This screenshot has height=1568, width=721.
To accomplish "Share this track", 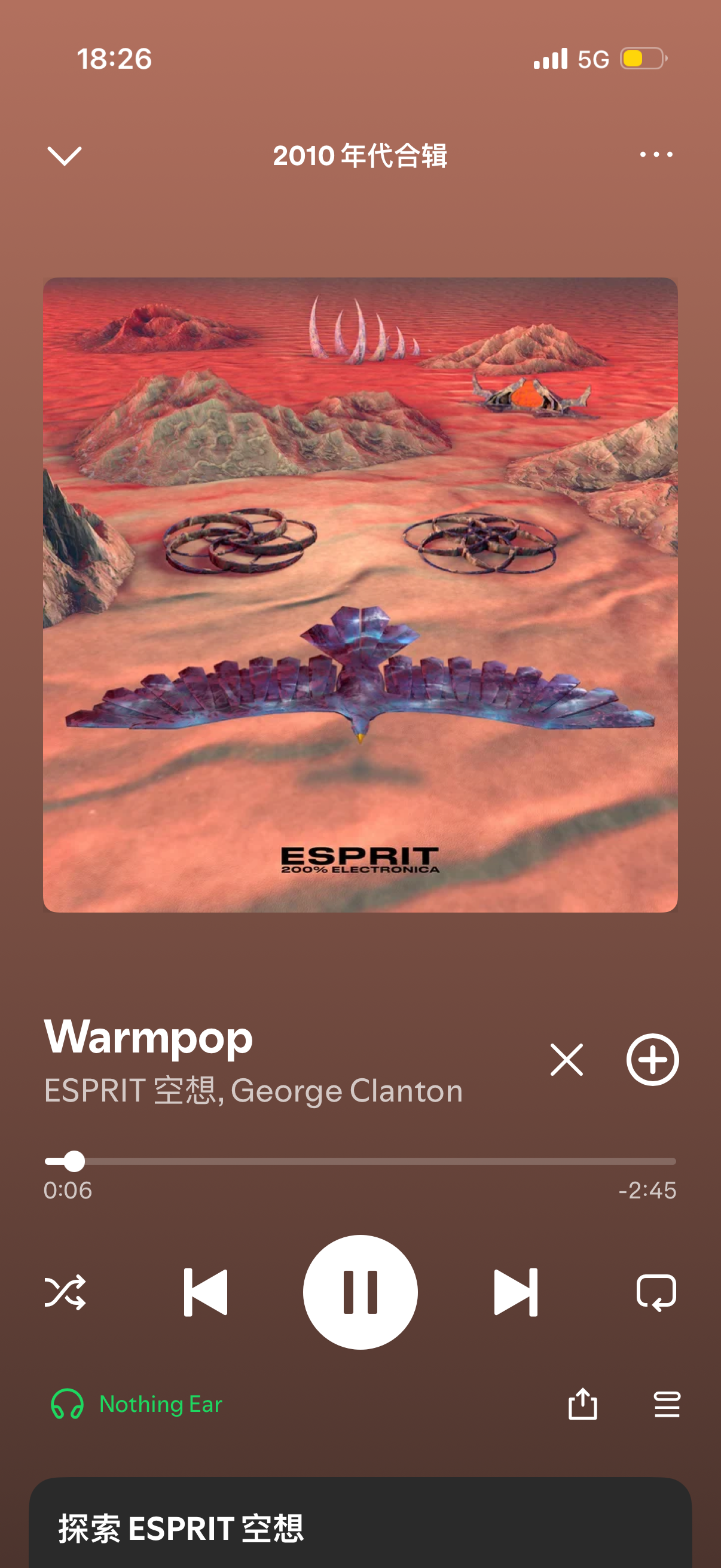I will [582, 1404].
